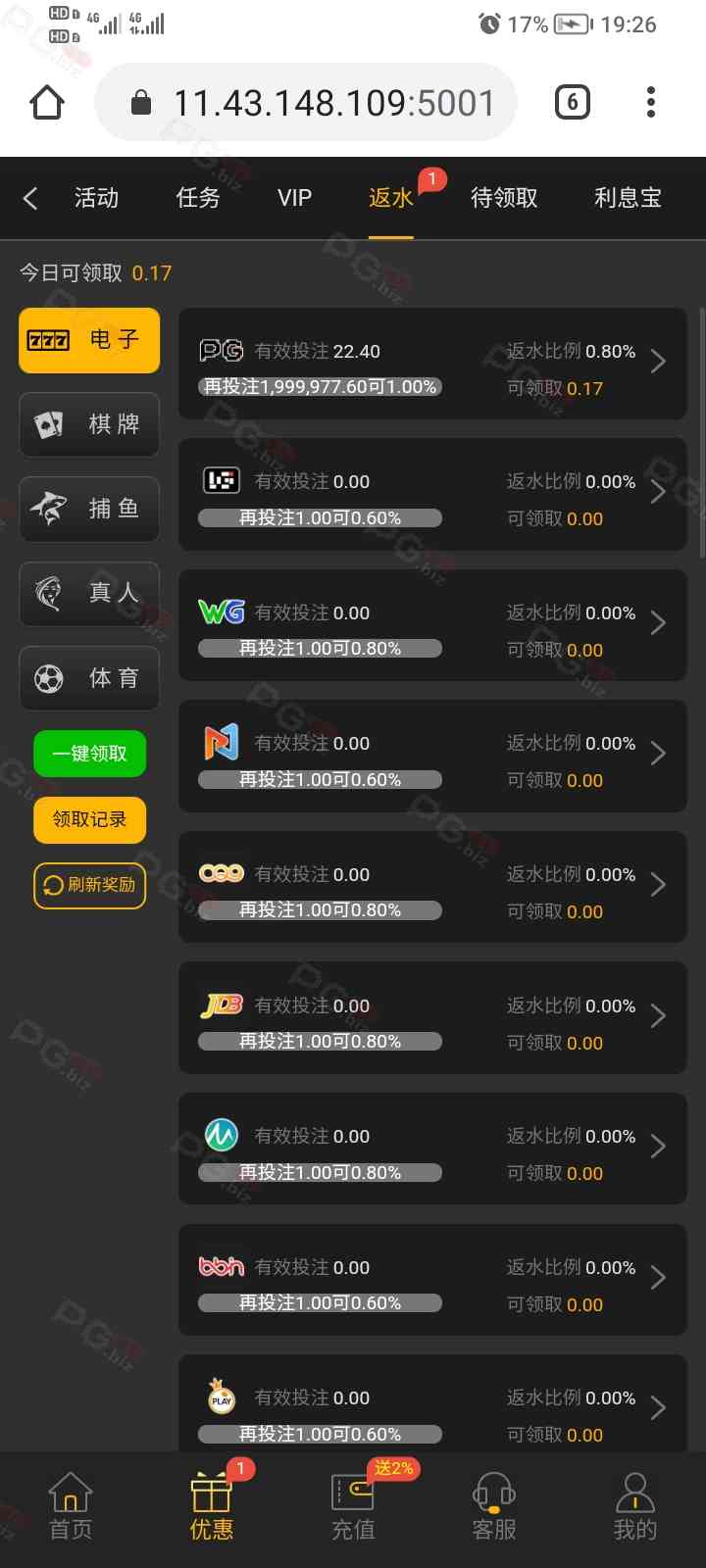
Task: Select the 捕鱼 category
Action: click(89, 509)
